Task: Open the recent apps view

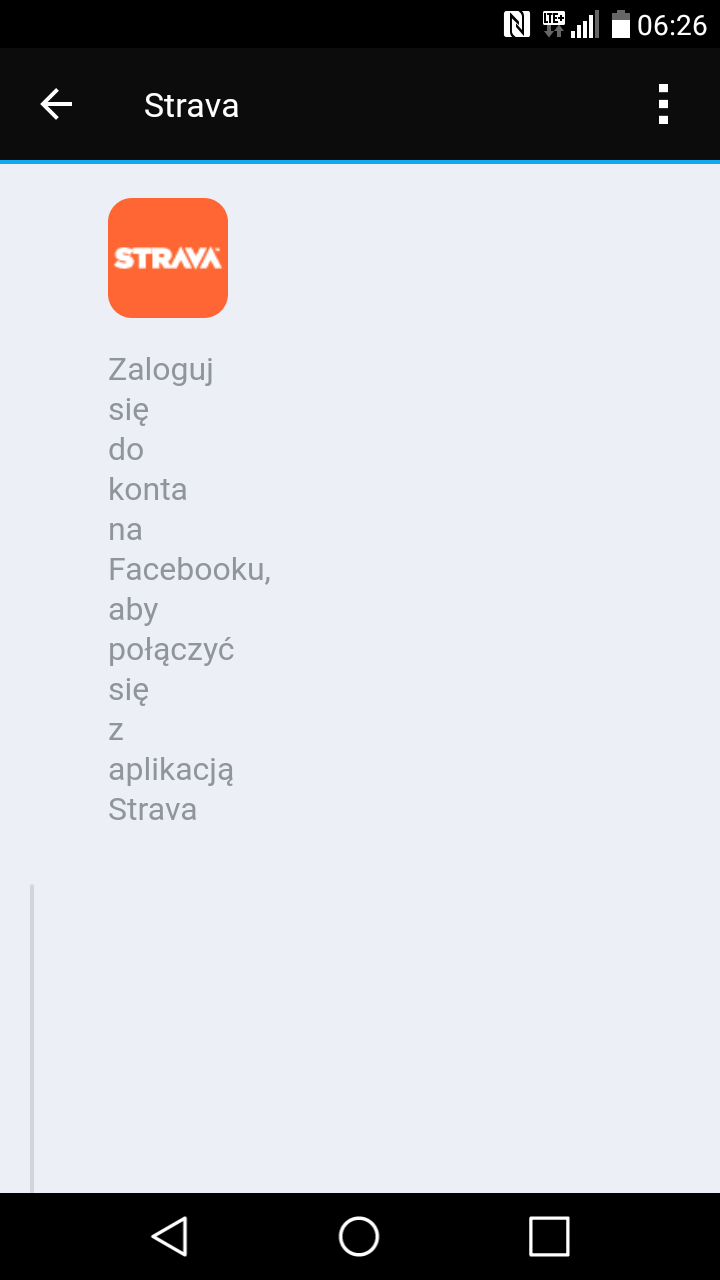Action: [x=549, y=1236]
